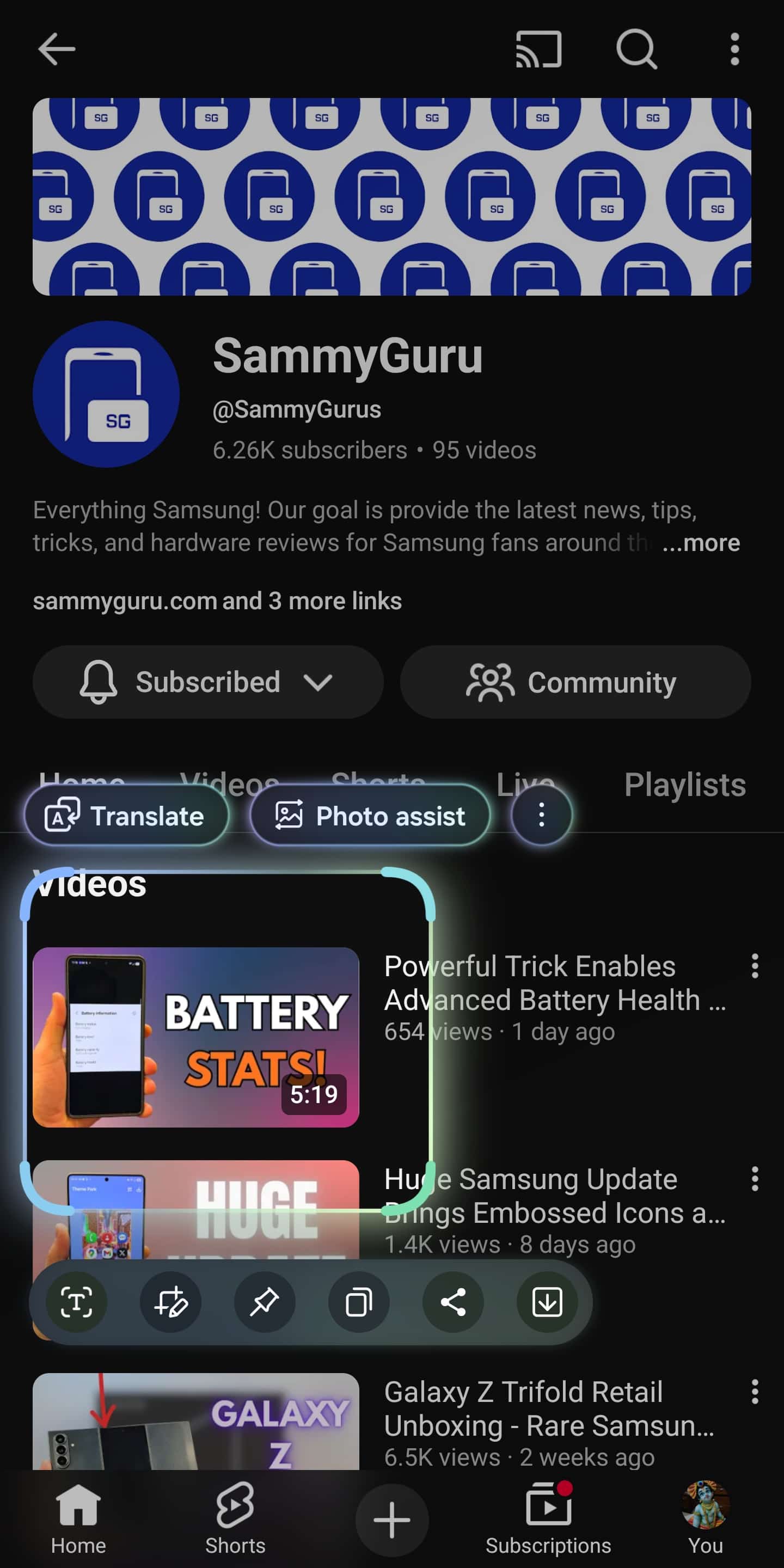Open options for the Battery Health video
The image size is (784, 1568).
(x=755, y=966)
